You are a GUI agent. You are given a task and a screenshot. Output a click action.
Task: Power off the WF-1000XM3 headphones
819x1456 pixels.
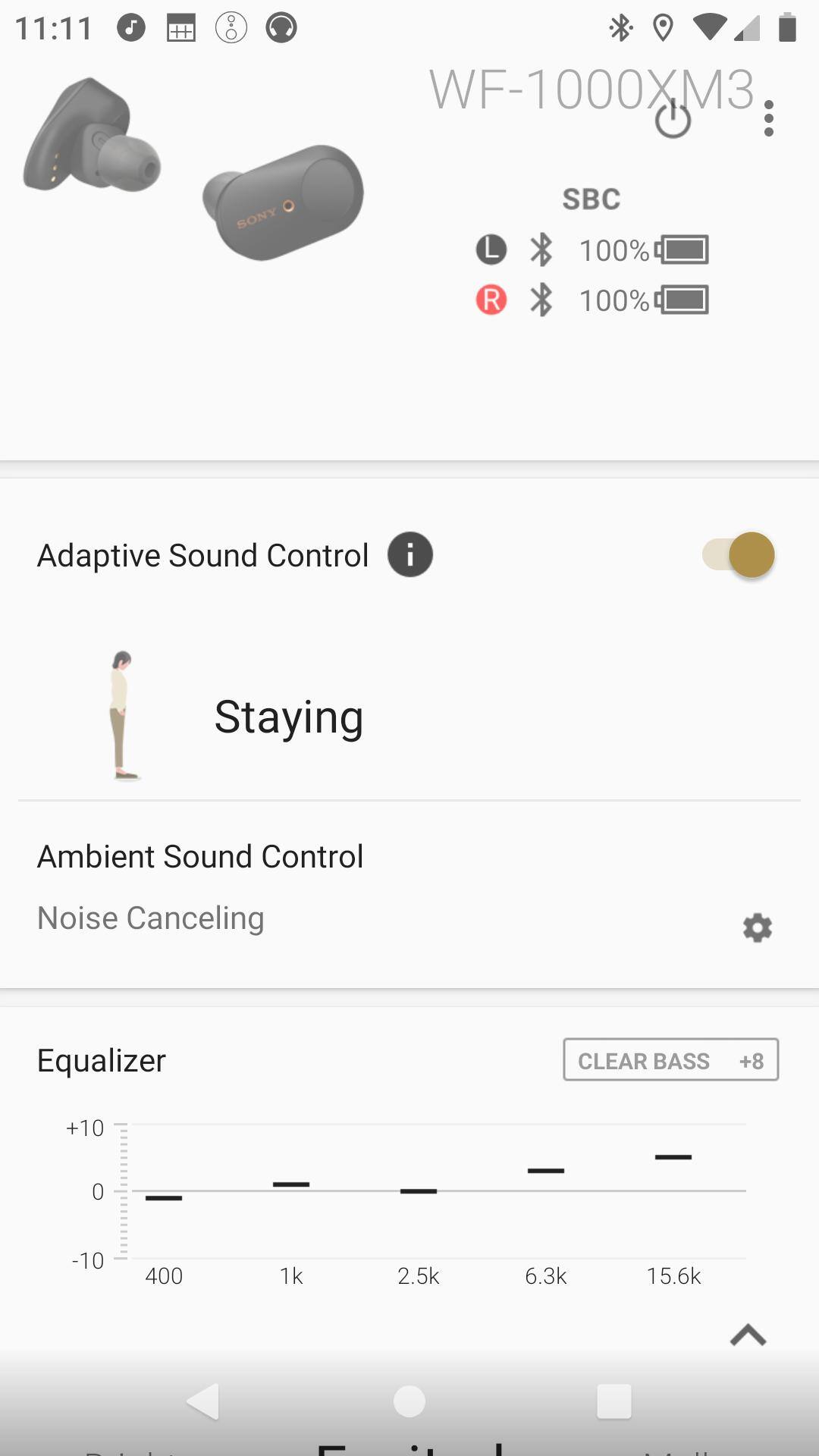click(673, 119)
